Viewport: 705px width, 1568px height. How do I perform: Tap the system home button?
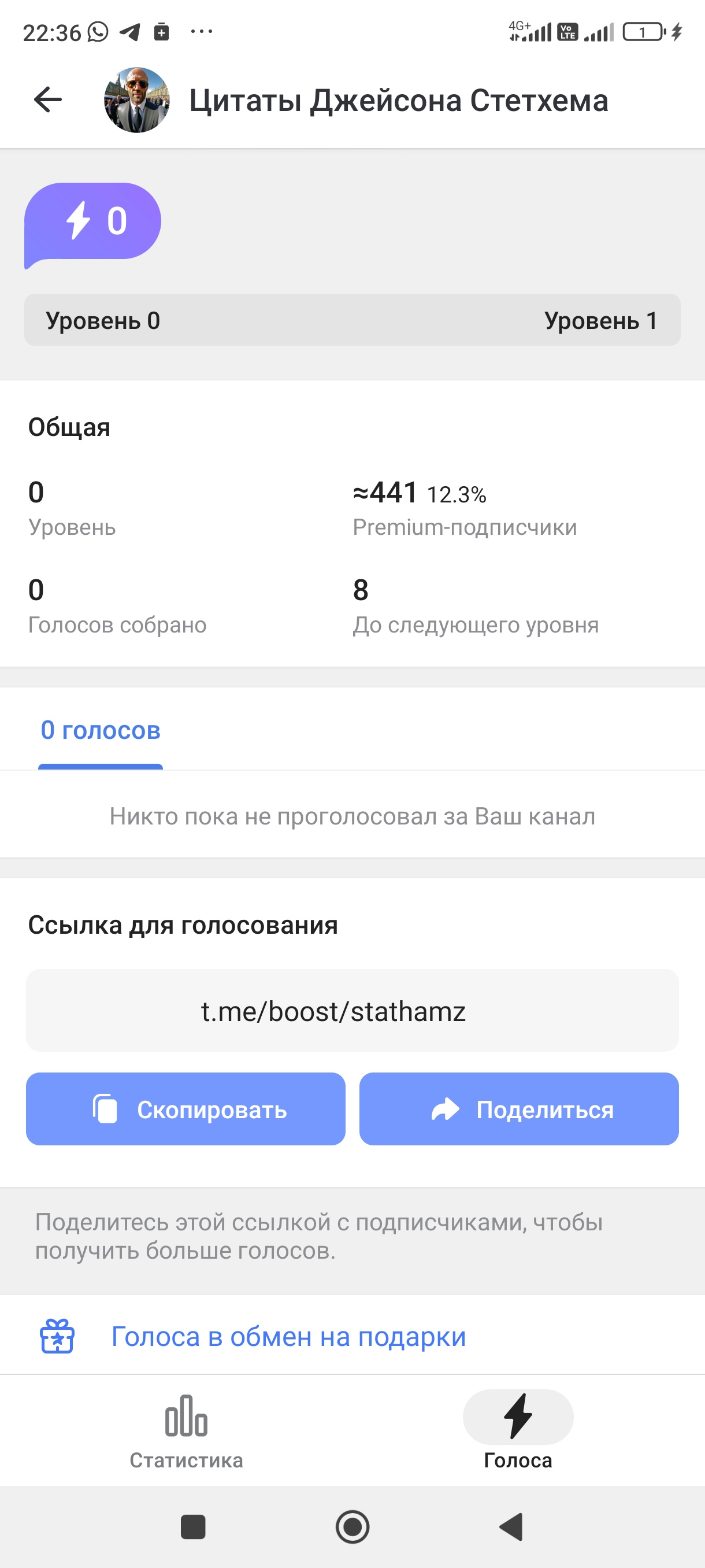pyautogui.click(x=352, y=1526)
